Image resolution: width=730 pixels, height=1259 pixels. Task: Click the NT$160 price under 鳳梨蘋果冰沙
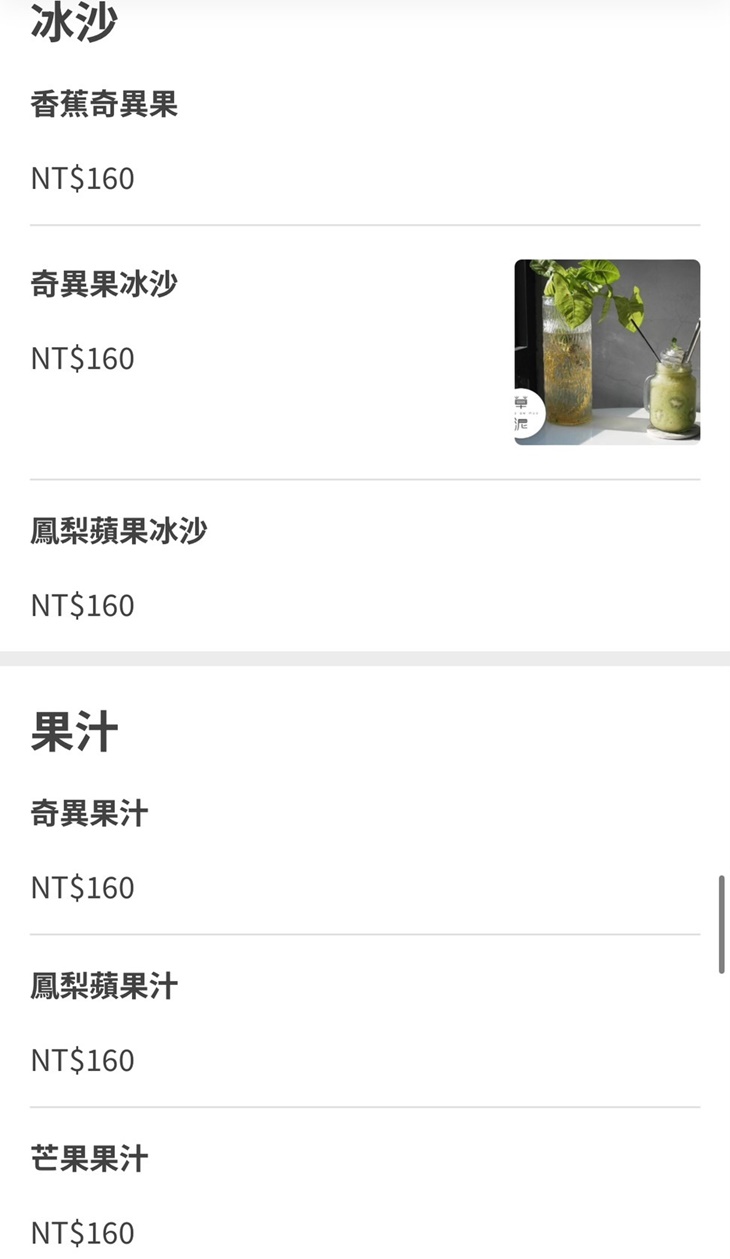coord(80,605)
